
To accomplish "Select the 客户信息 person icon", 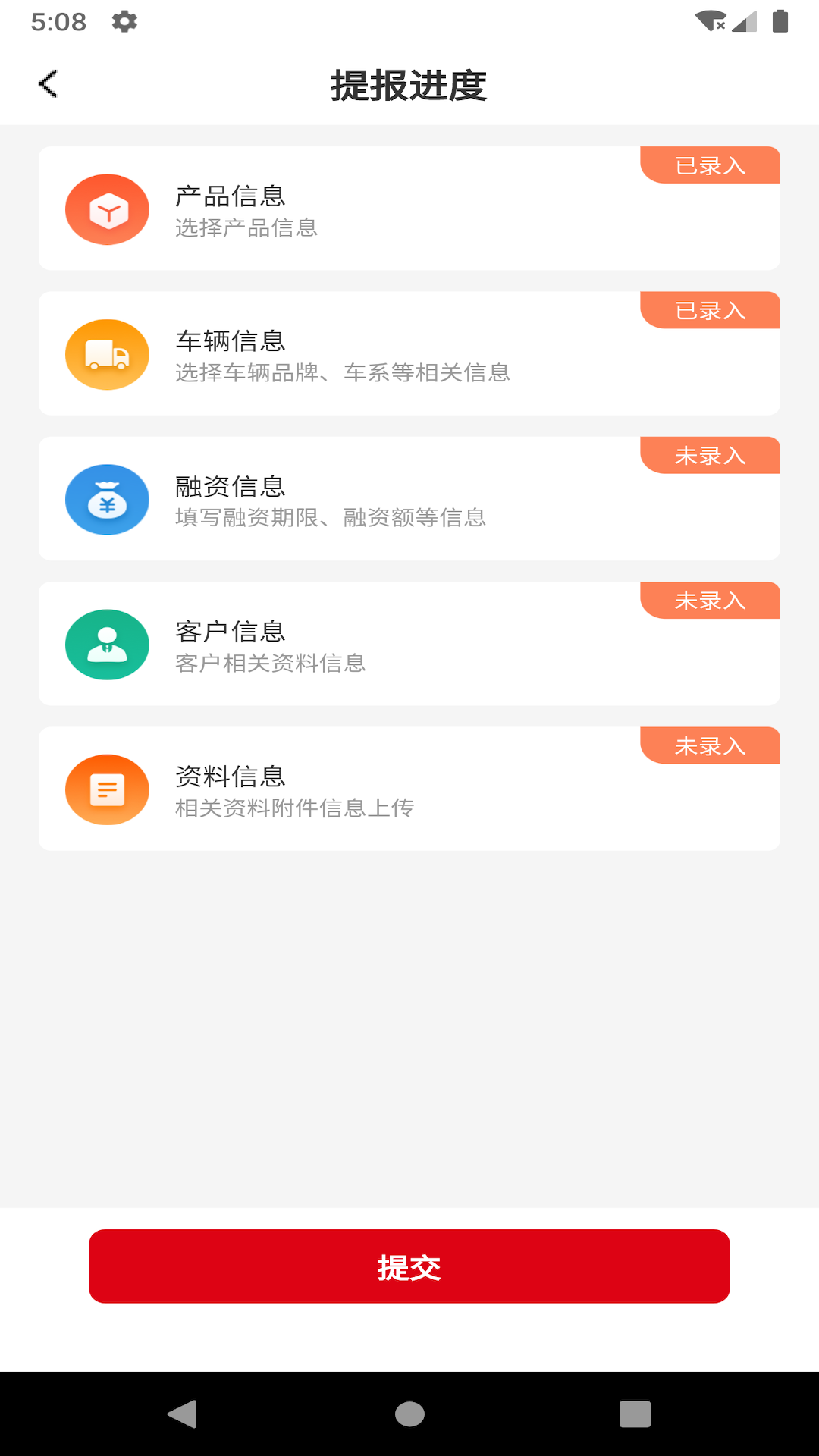I will pyautogui.click(x=107, y=644).
